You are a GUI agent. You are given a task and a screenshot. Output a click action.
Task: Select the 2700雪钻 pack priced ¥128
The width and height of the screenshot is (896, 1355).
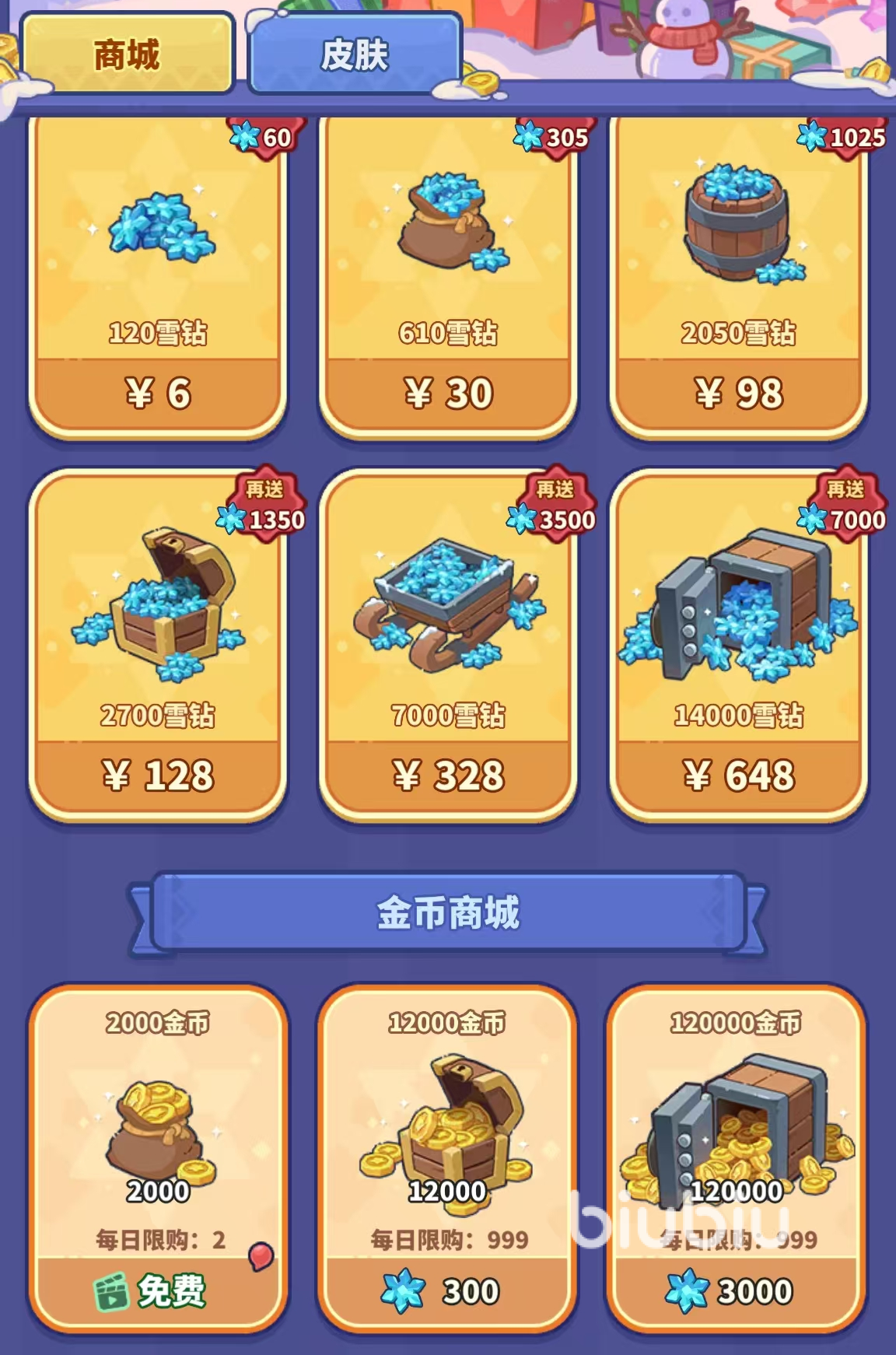(x=158, y=775)
